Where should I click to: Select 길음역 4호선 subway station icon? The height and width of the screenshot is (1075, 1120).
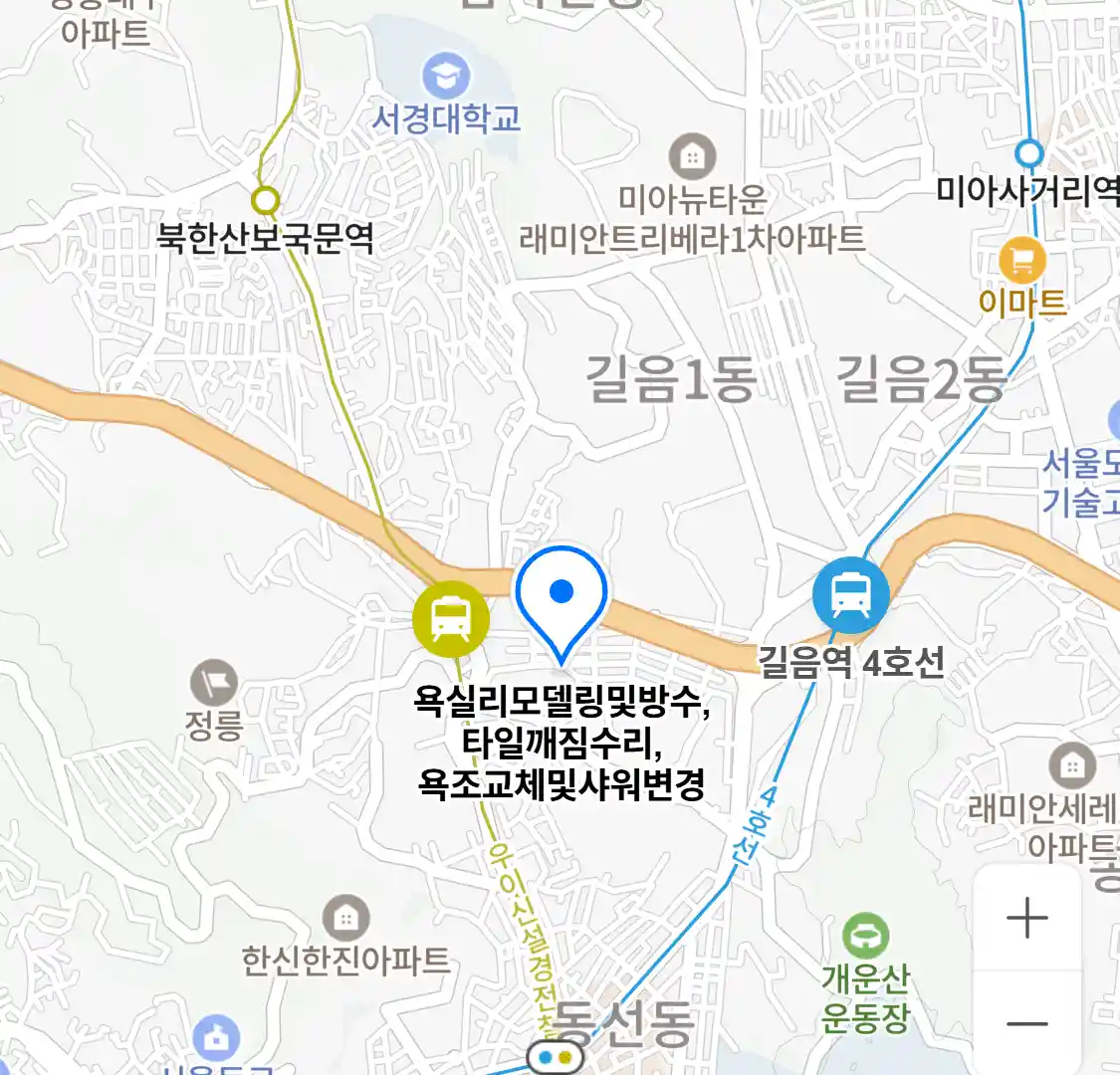coord(850,595)
